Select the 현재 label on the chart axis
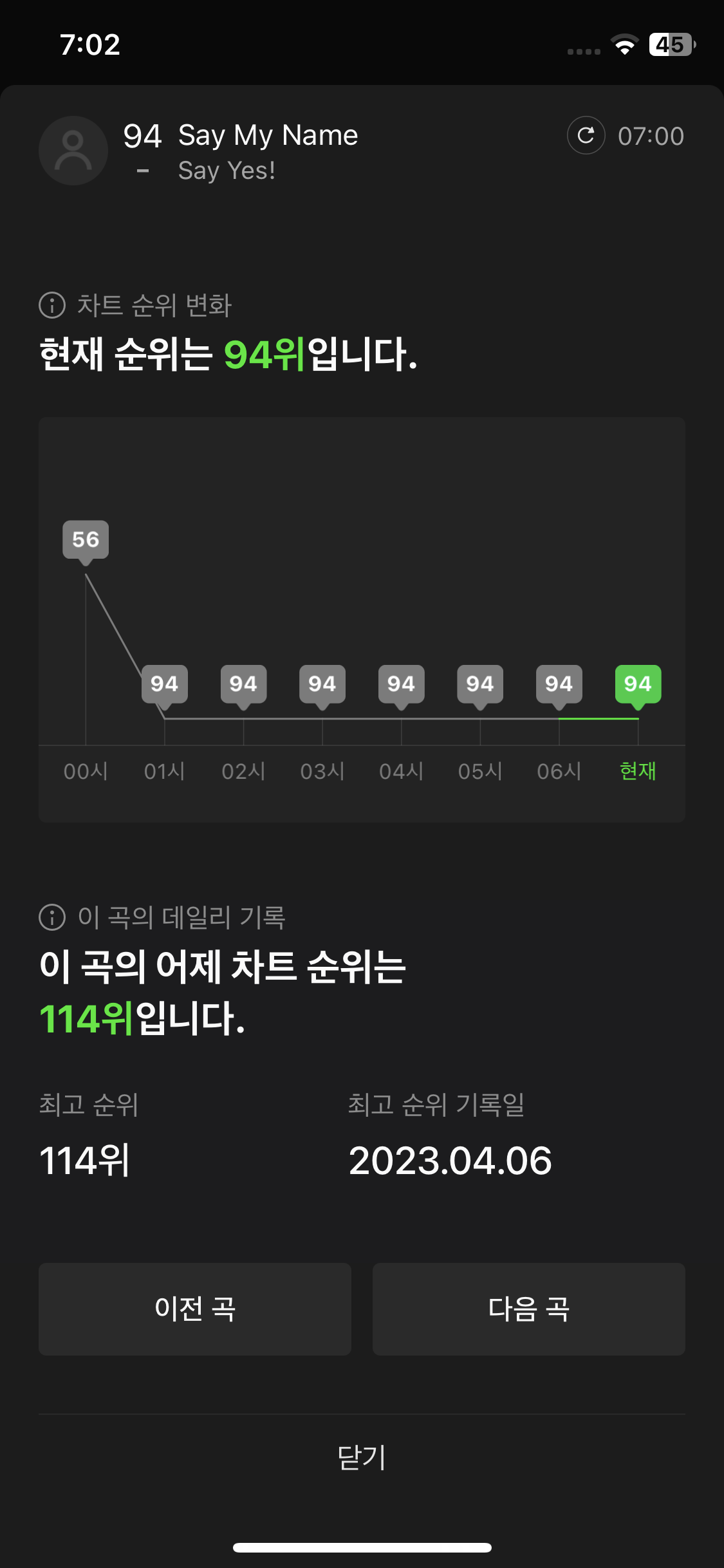Viewport: 724px width, 1568px height. 636,770
